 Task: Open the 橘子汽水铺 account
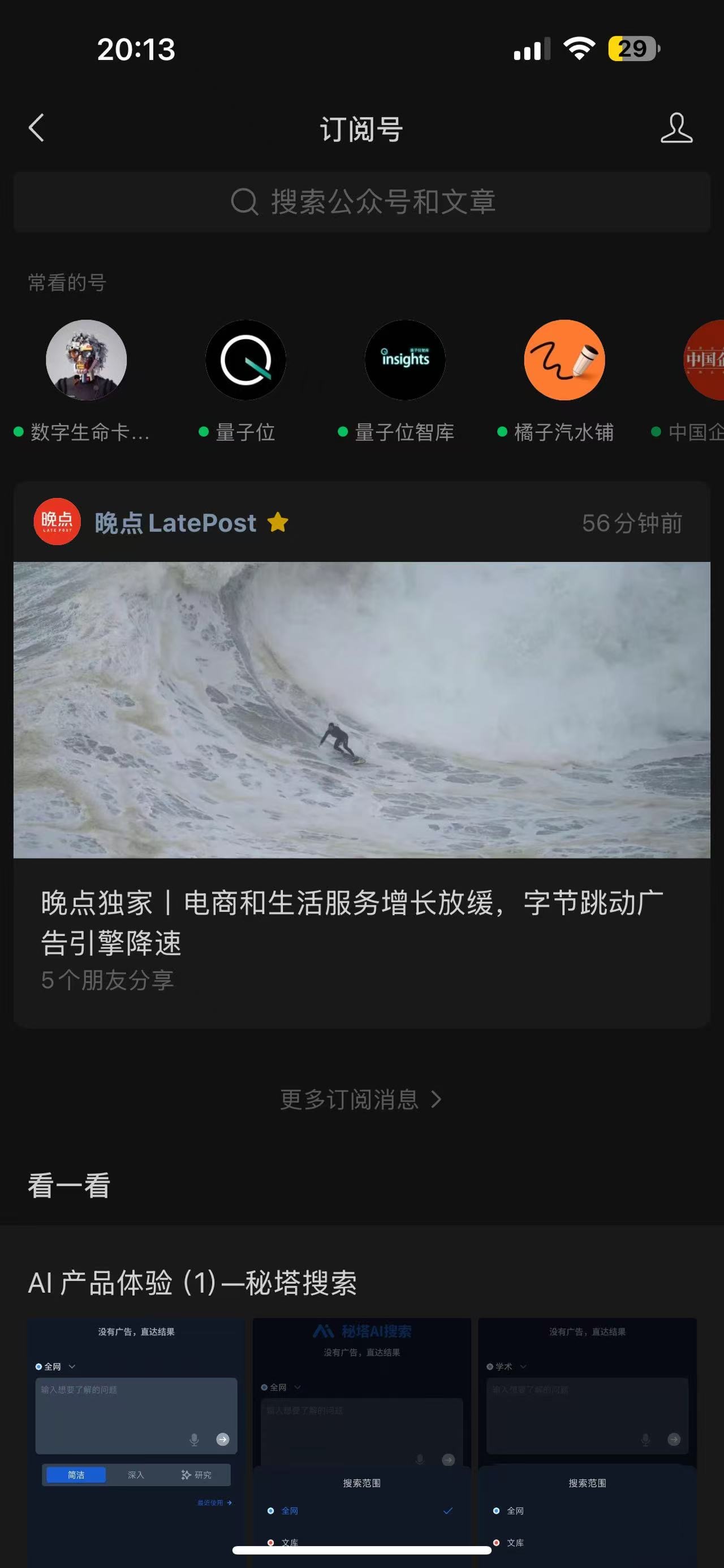(x=564, y=359)
